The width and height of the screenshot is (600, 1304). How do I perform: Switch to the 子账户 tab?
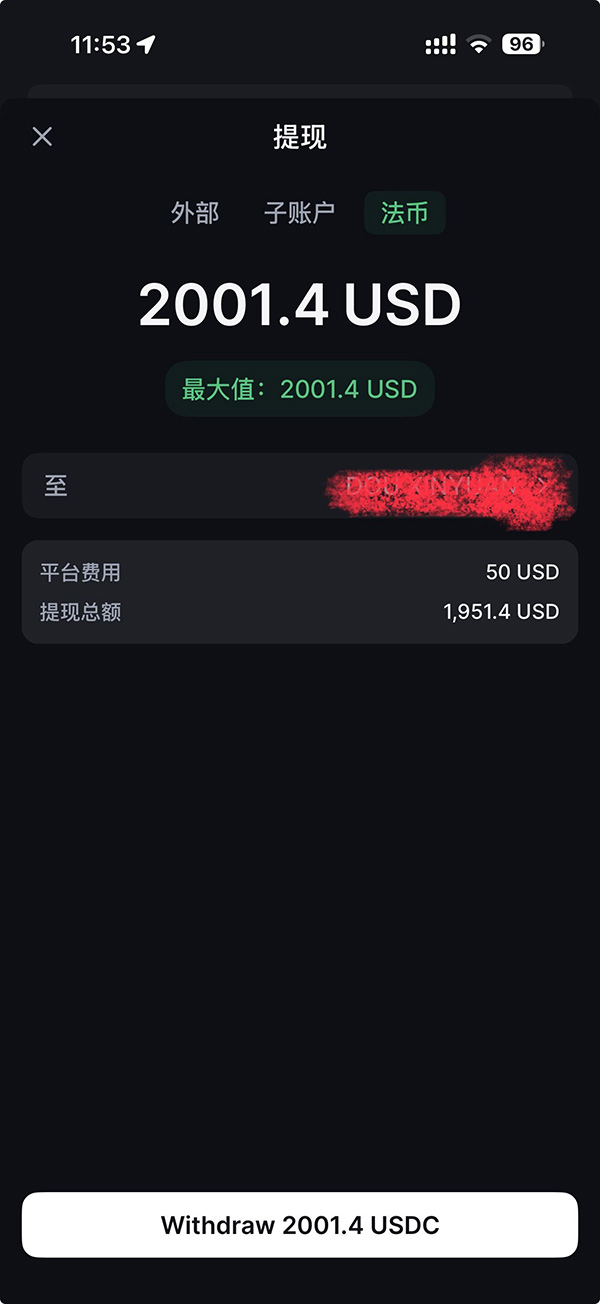pos(299,213)
